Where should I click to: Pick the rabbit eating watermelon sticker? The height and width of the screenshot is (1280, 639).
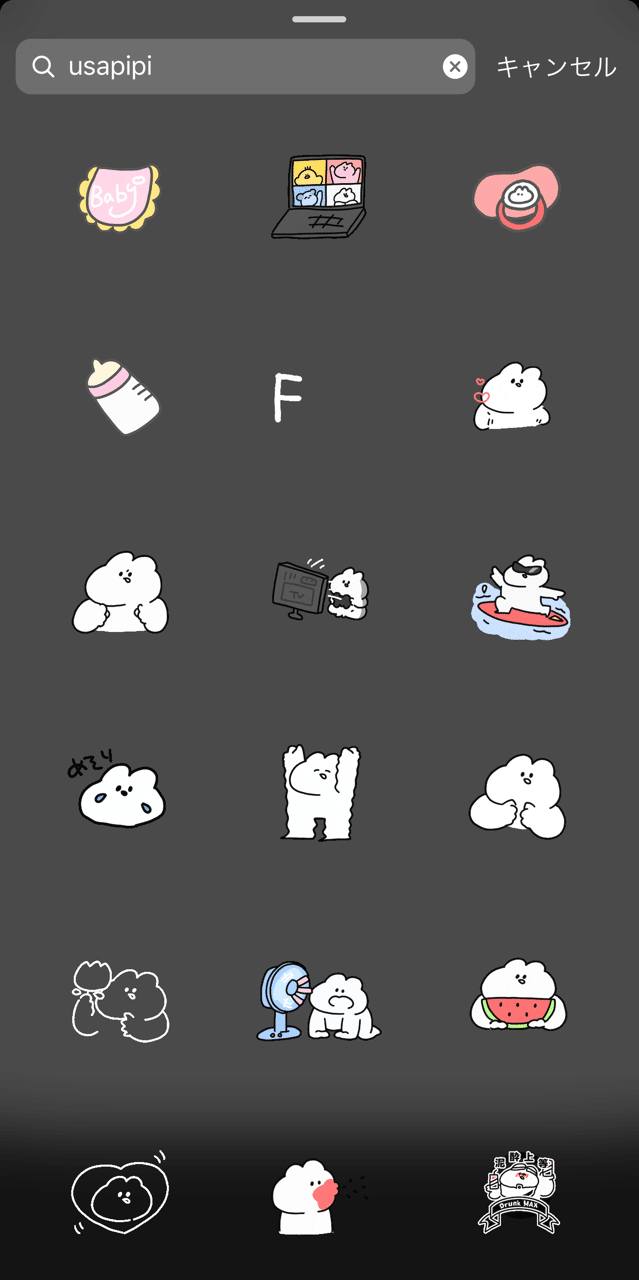519,995
